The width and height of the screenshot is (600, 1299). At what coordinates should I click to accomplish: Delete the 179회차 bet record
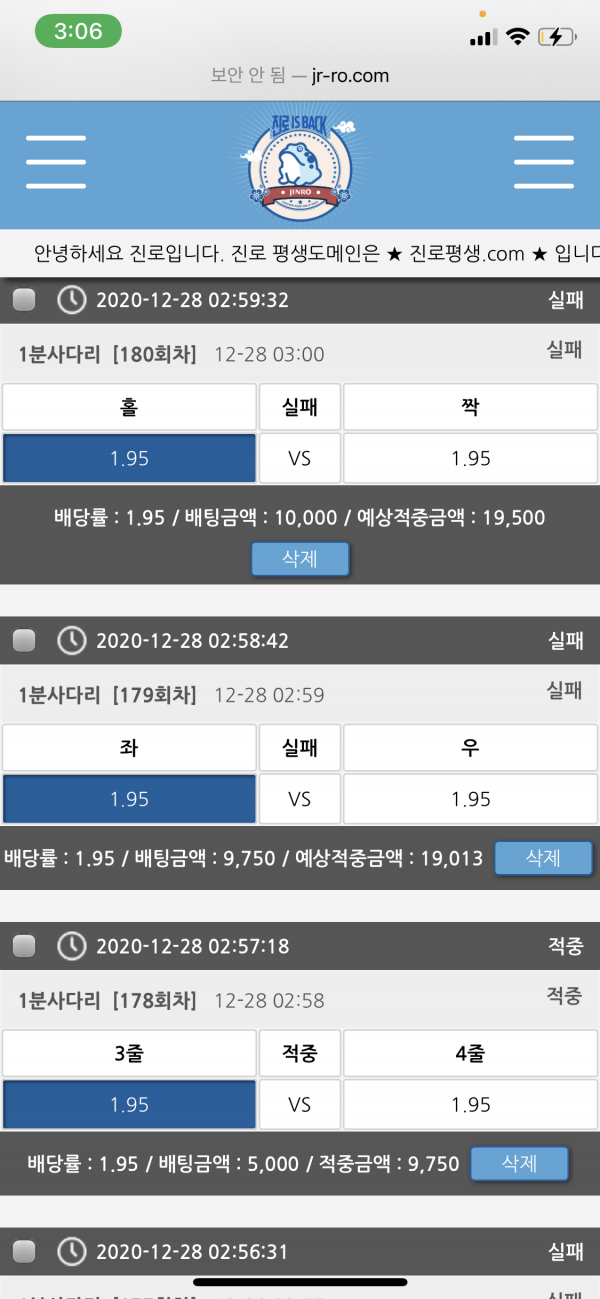pos(543,858)
